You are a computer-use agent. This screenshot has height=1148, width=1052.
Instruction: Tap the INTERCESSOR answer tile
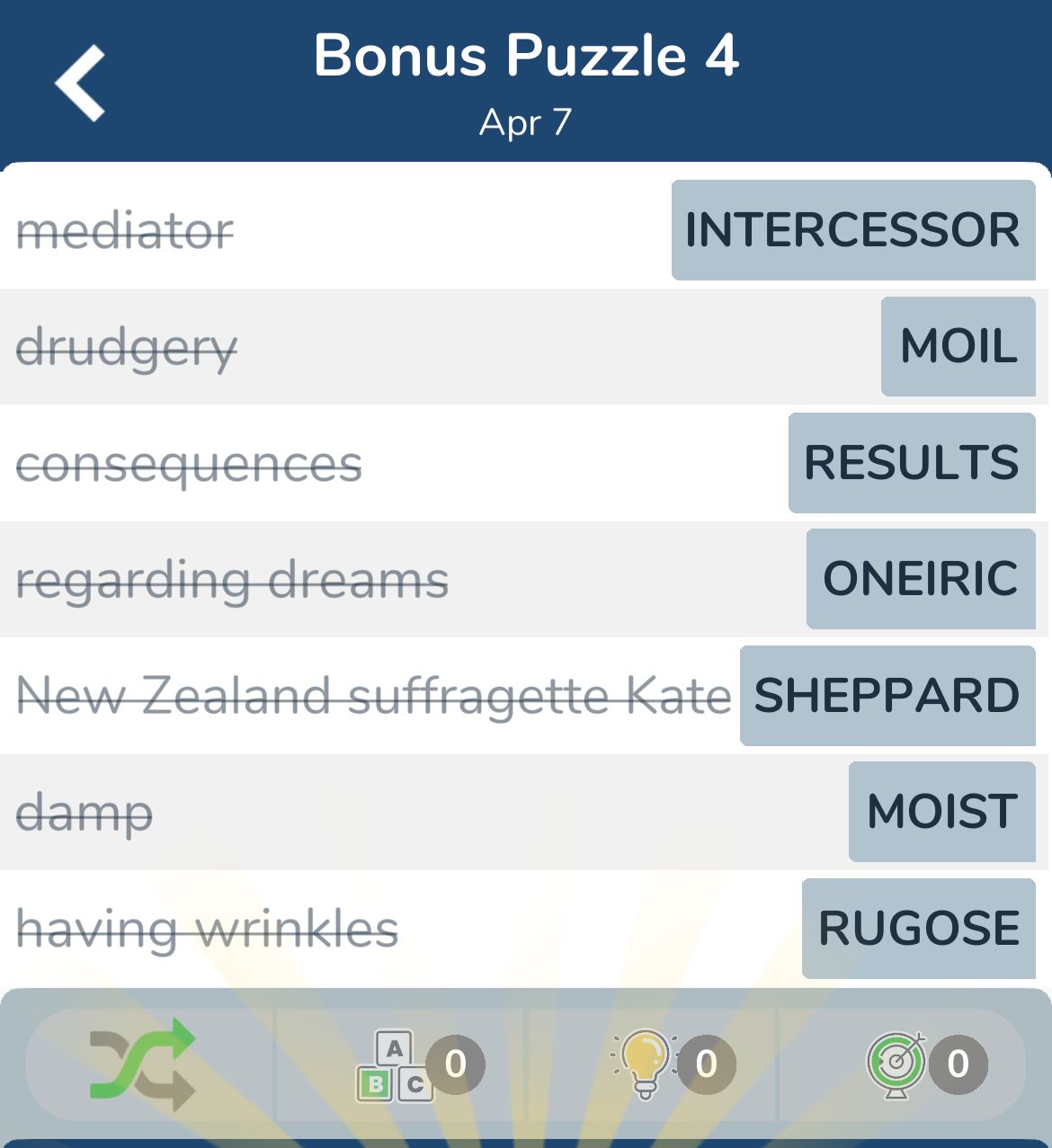[852, 230]
